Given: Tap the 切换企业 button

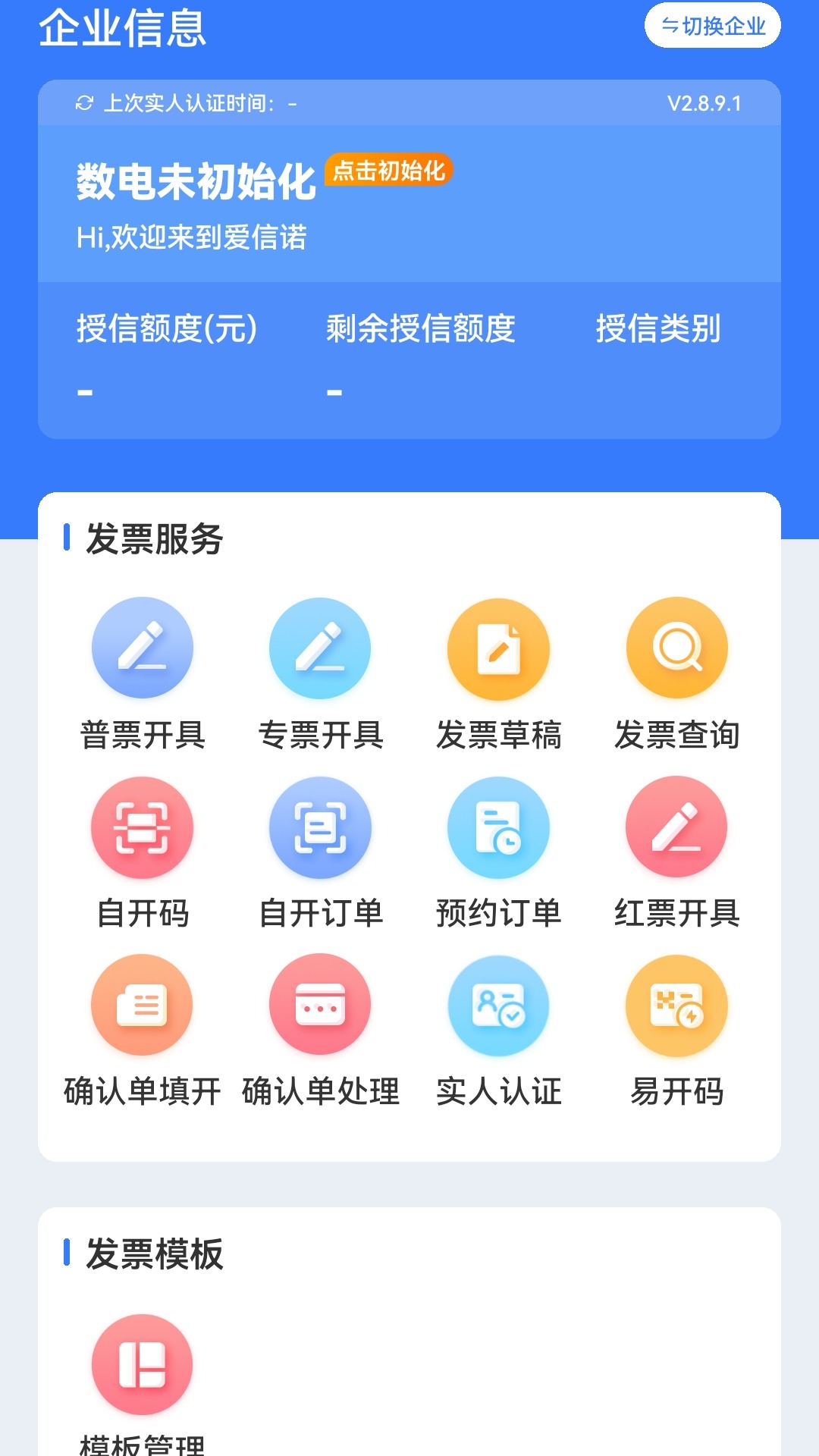Looking at the screenshot, I should (712, 26).
